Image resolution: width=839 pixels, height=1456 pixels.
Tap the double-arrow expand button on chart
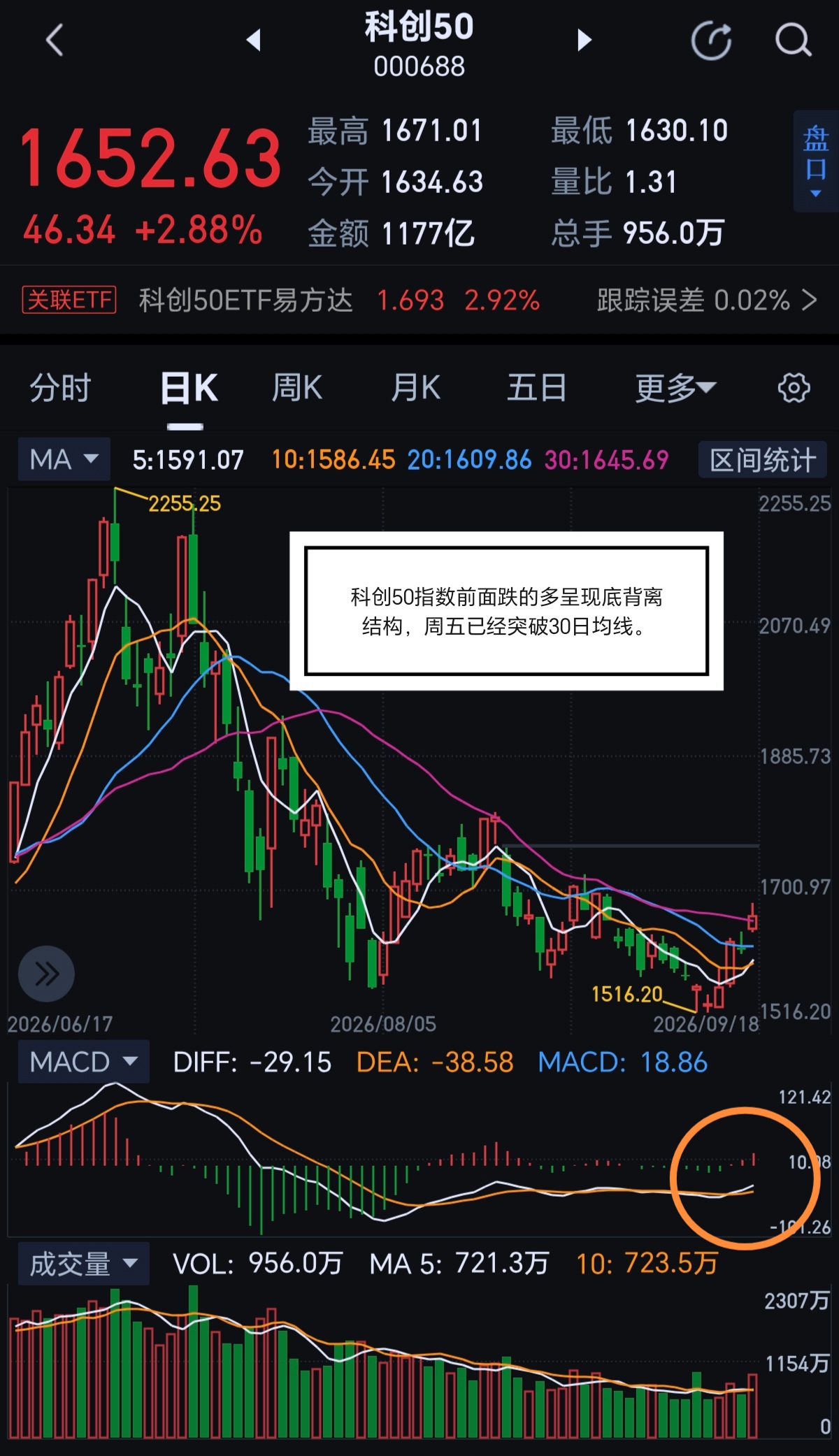tap(46, 974)
